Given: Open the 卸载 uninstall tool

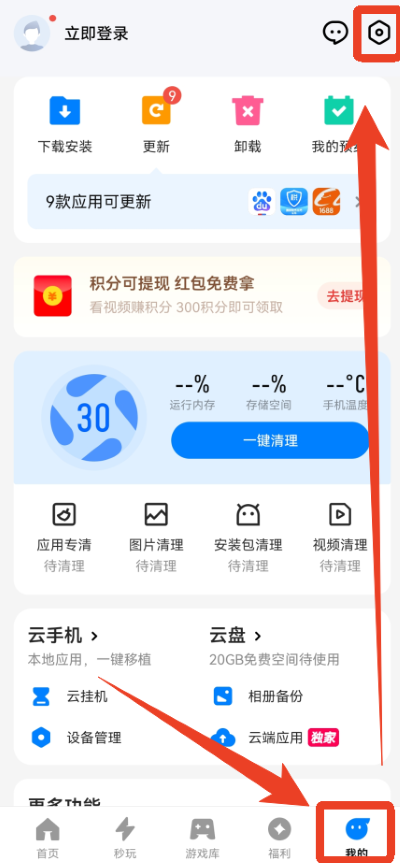Looking at the screenshot, I should (x=248, y=125).
